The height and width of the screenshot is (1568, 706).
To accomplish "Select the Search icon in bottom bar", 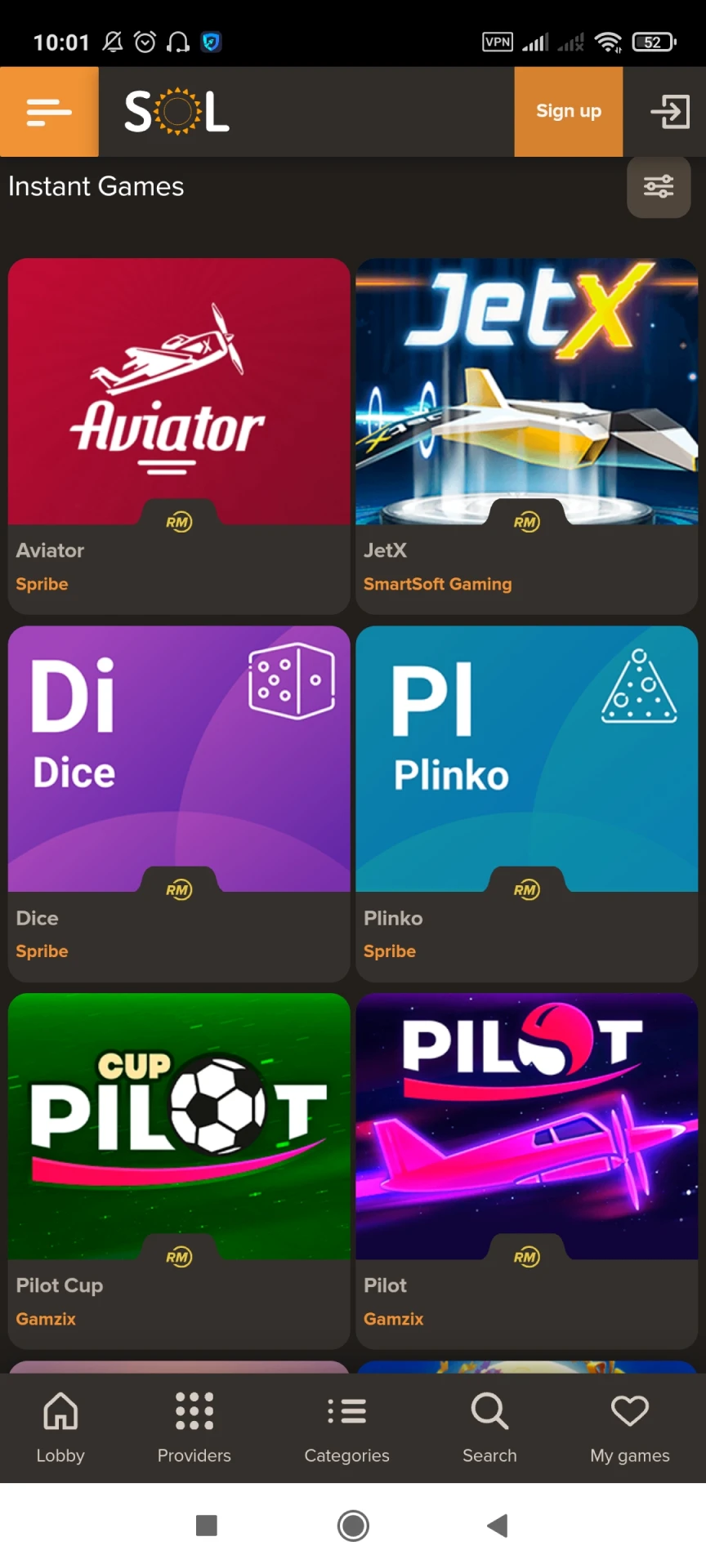I will click(489, 1425).
